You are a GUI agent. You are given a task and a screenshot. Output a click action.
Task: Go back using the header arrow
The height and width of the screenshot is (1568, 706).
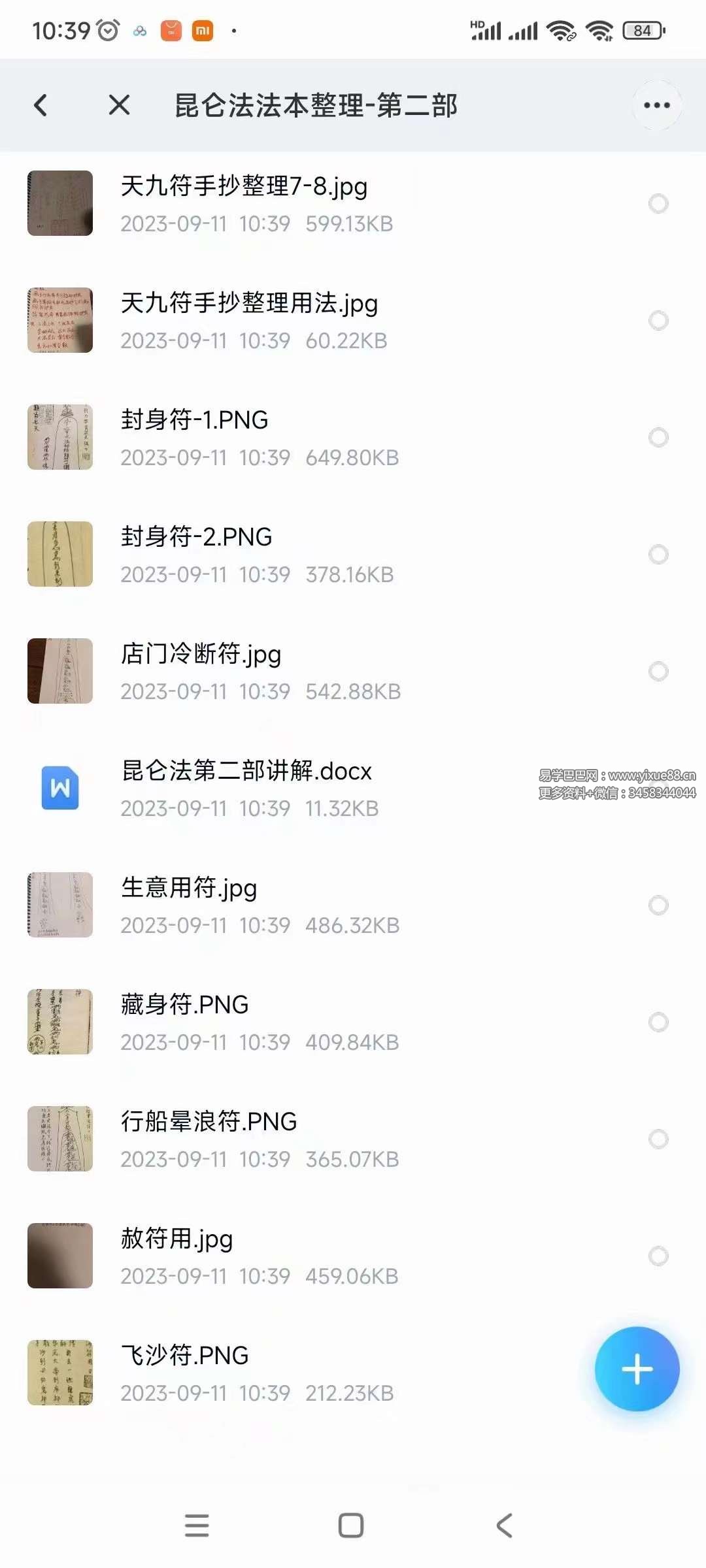tap(41, 105)
